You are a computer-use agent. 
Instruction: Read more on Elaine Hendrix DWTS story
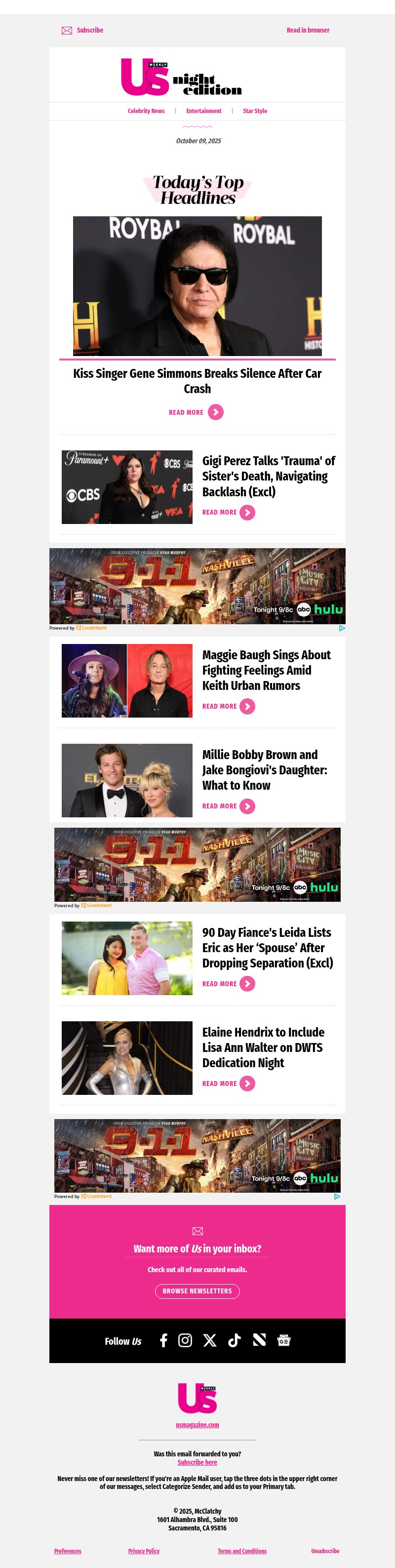[228, 1084]
